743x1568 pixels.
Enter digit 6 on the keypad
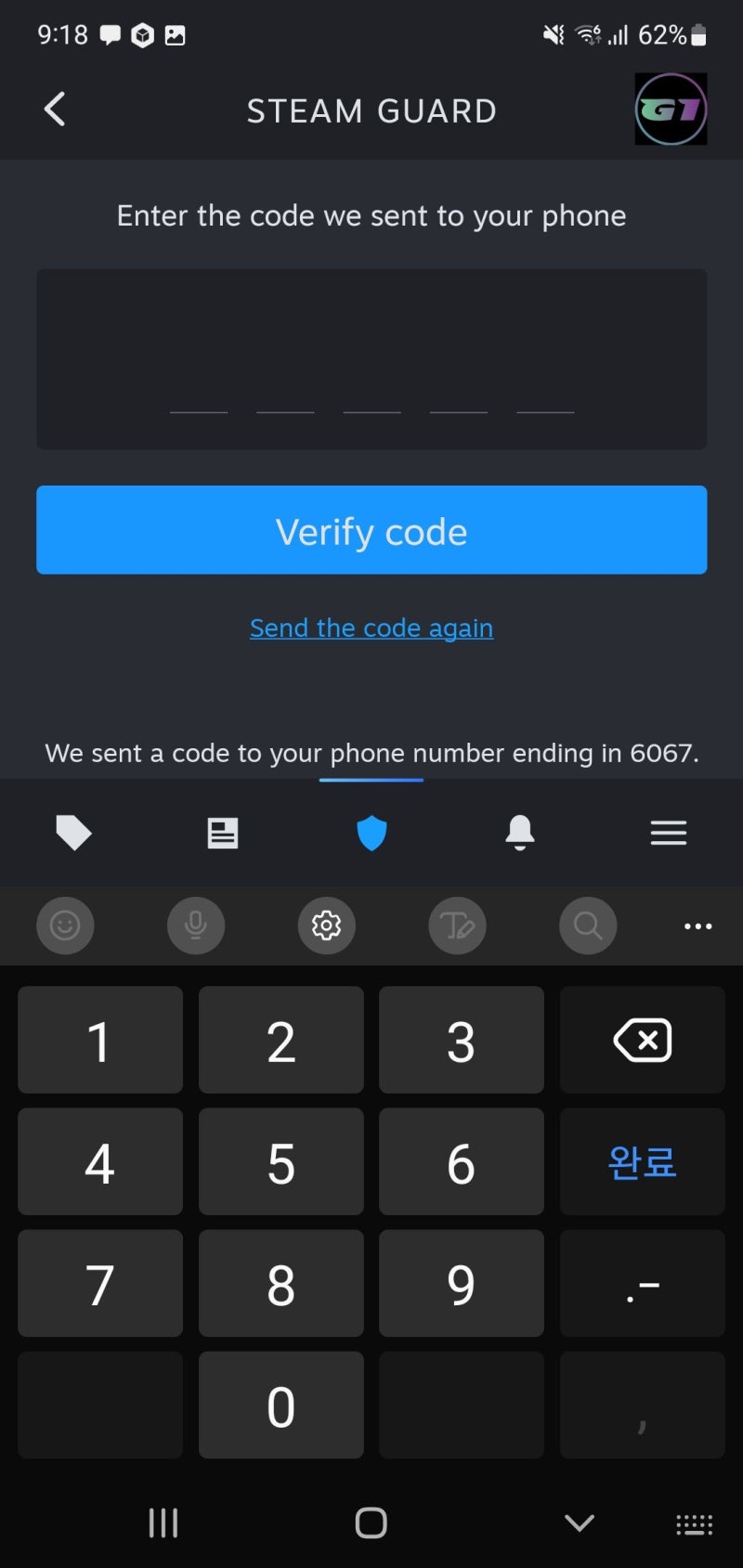point(461,1161)
